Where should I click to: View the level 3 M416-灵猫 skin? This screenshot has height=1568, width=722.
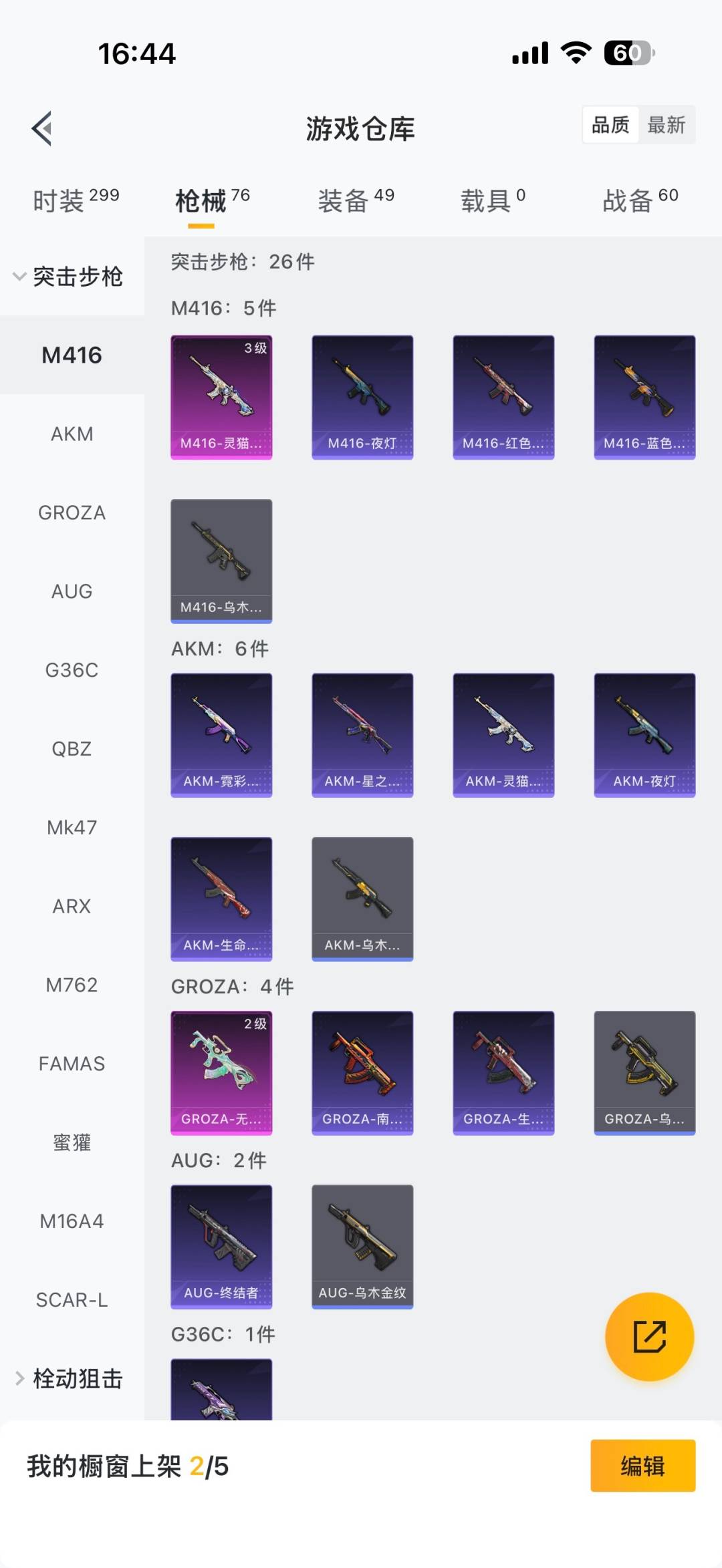coord(221,397)
